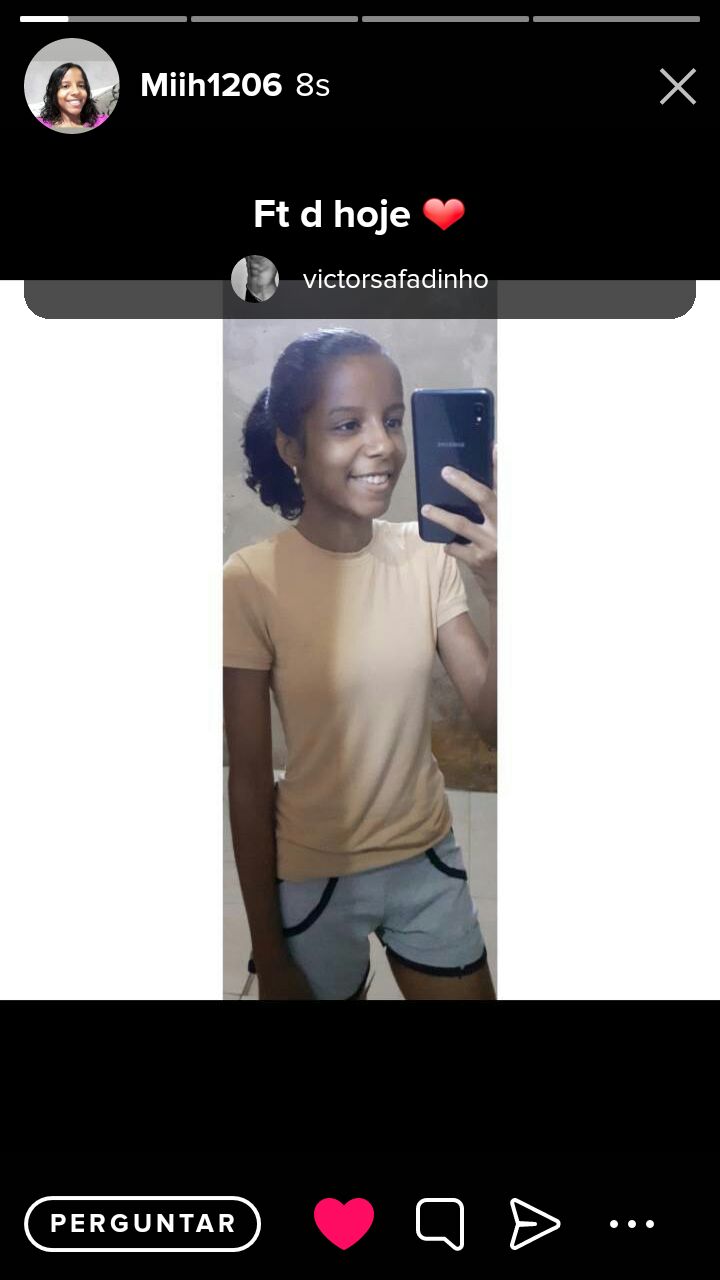Open Miih1206's profile picture
The image size is (720, 1280).
coord(72,86)
